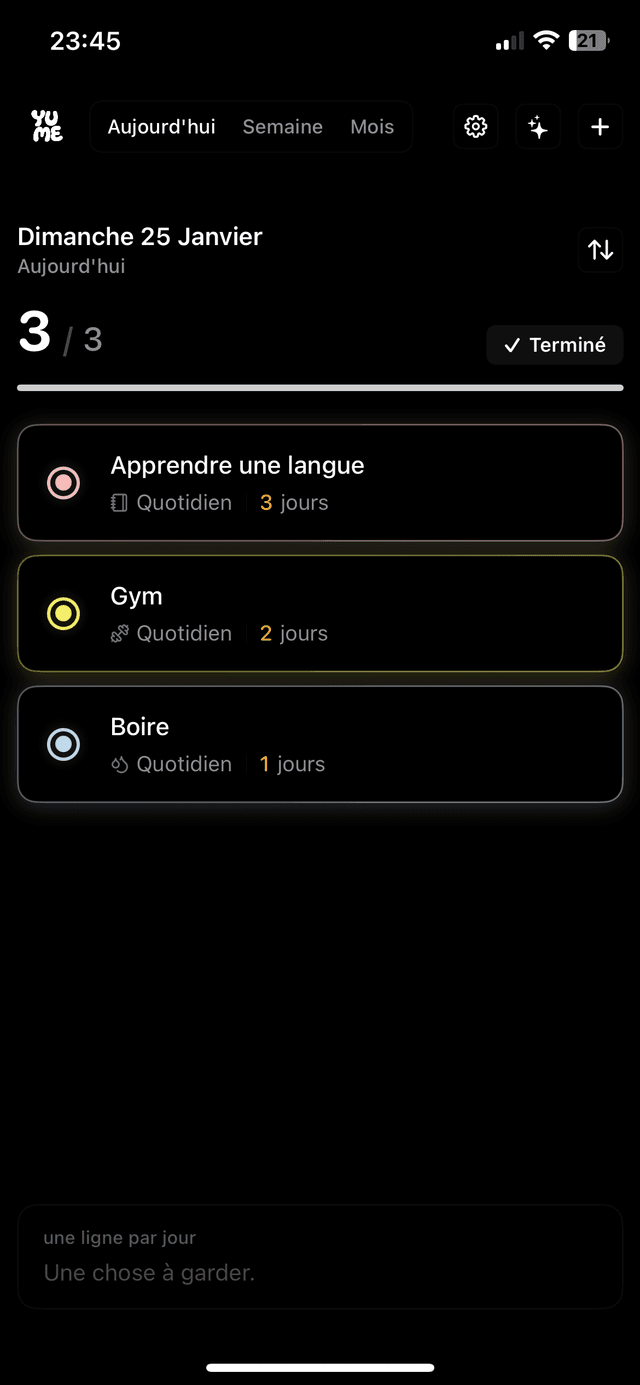Screen dimensions: 640x1385
Task: Tap the sort arrows icon
Action: [600, 250]
